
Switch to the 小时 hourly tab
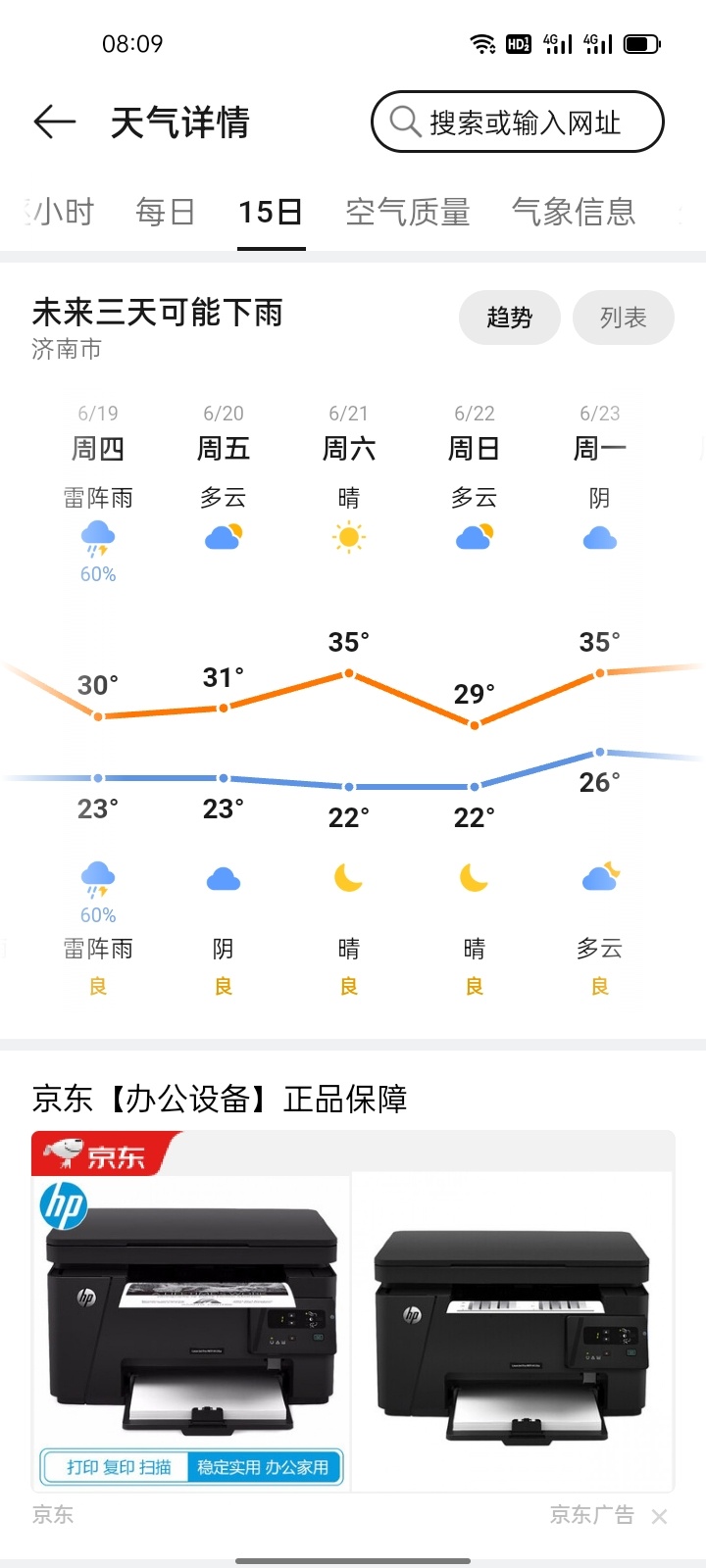click(61, 212)
